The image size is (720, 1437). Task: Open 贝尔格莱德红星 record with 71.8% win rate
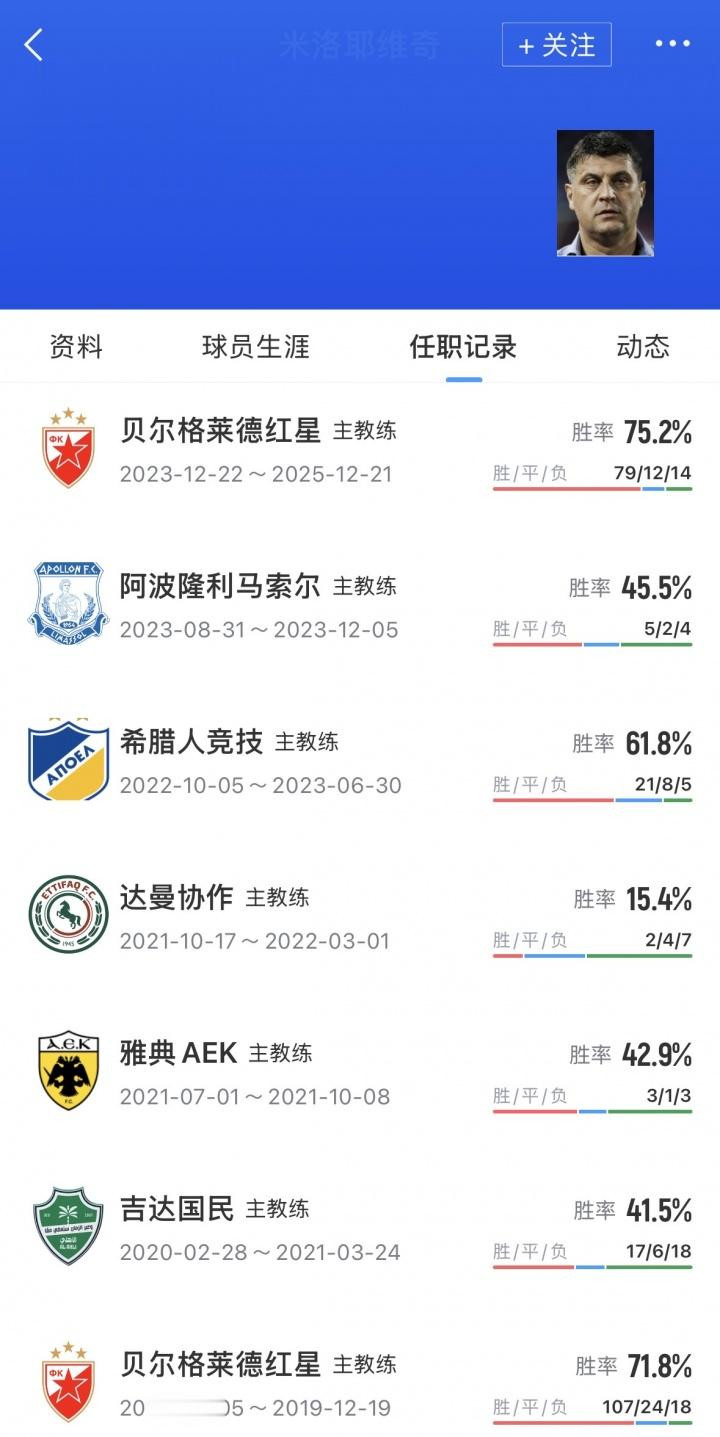pos(360,1385)
